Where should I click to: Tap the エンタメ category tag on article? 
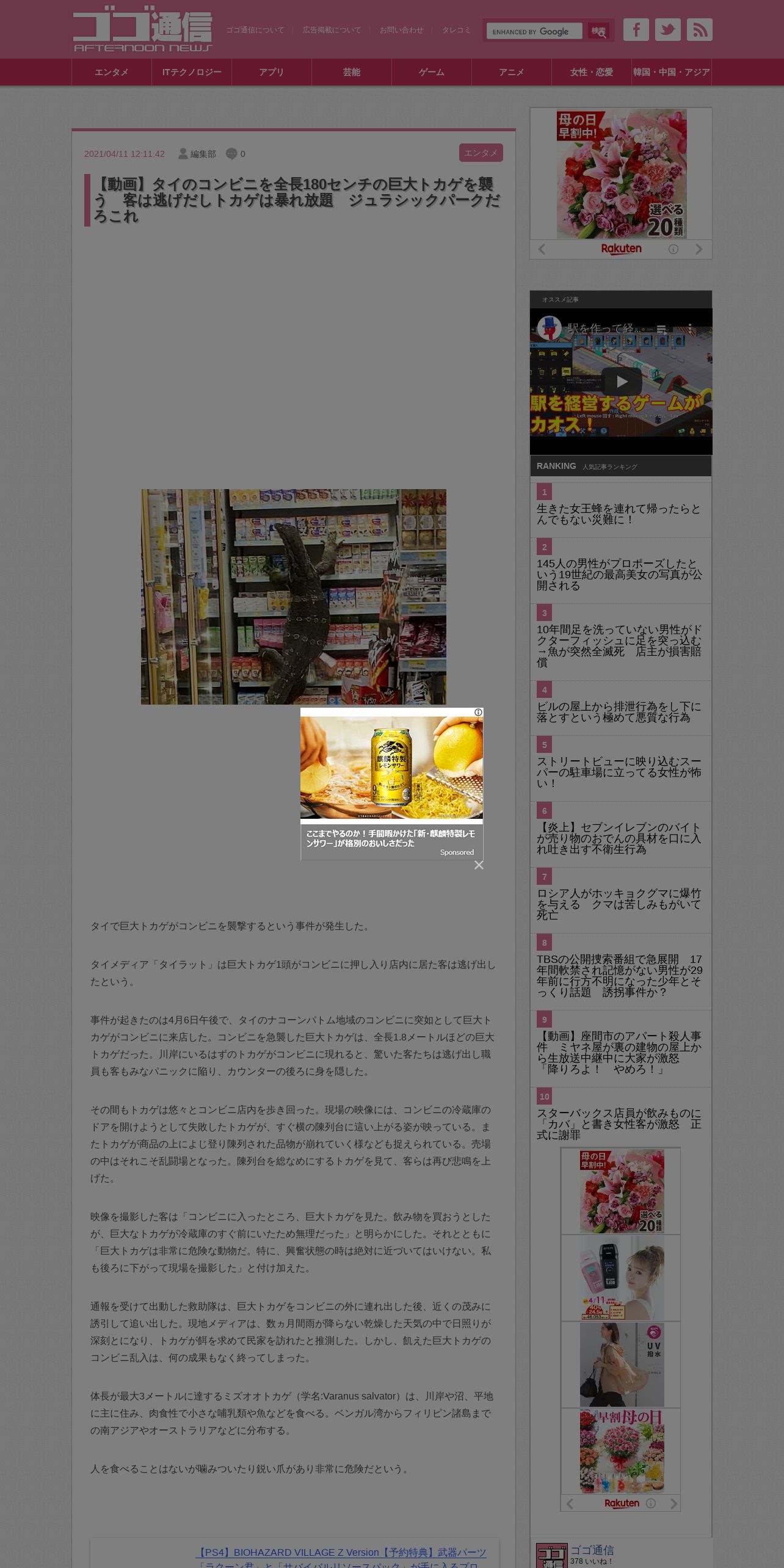tap(481, 153)
